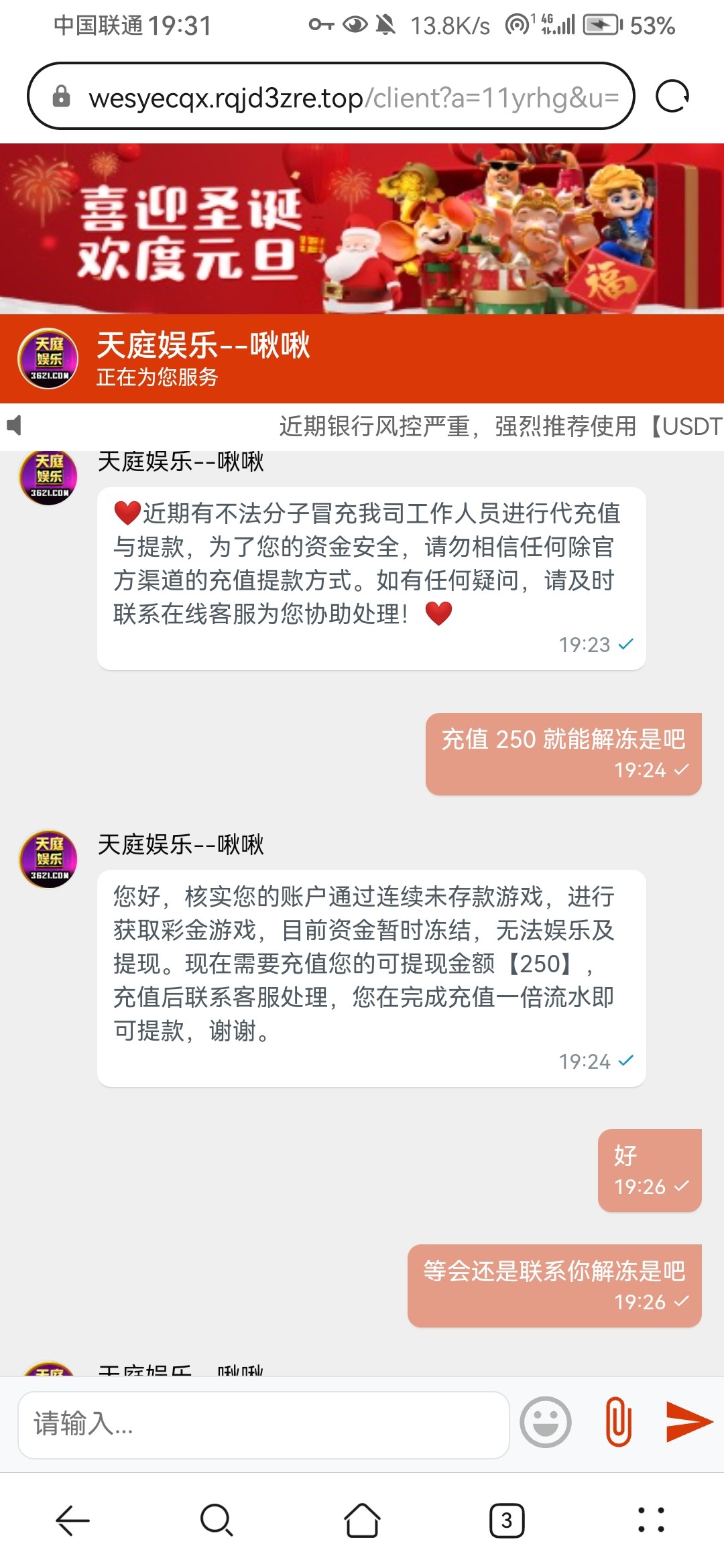The image size is (724, 1568).
Task: Open search with the magnifier icon
Action: pyautogui.click(x=217, y=1521)
